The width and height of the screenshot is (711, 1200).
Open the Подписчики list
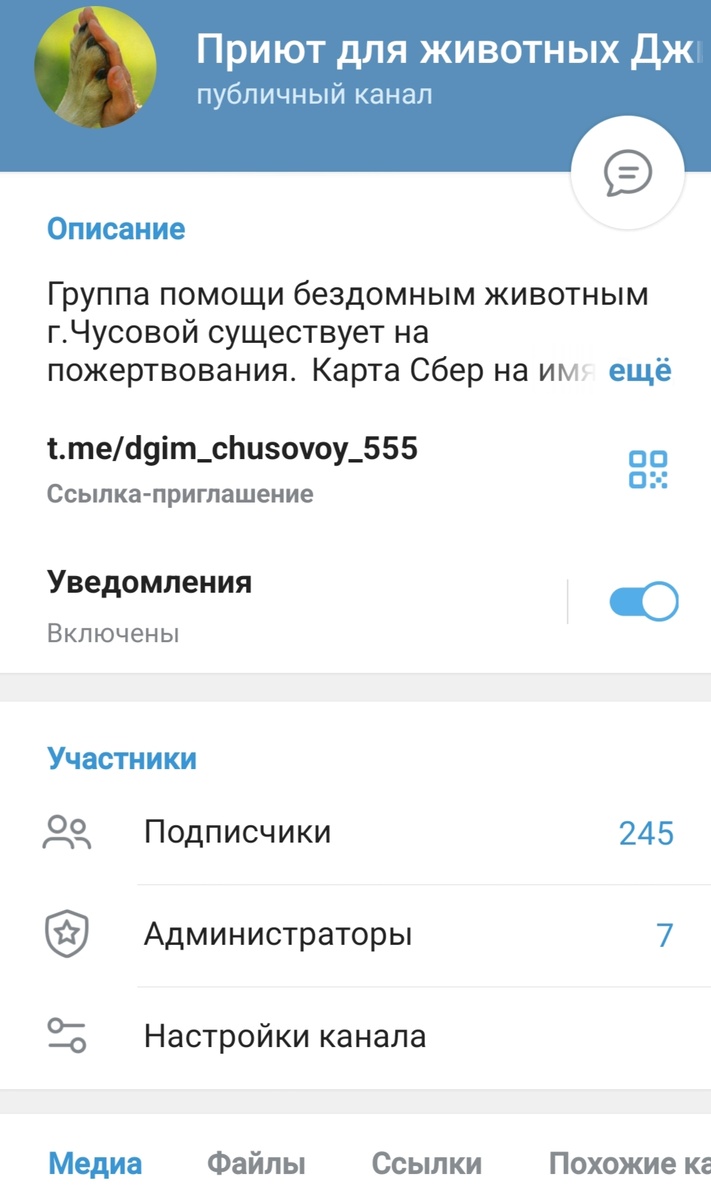(x=355, y=833)
